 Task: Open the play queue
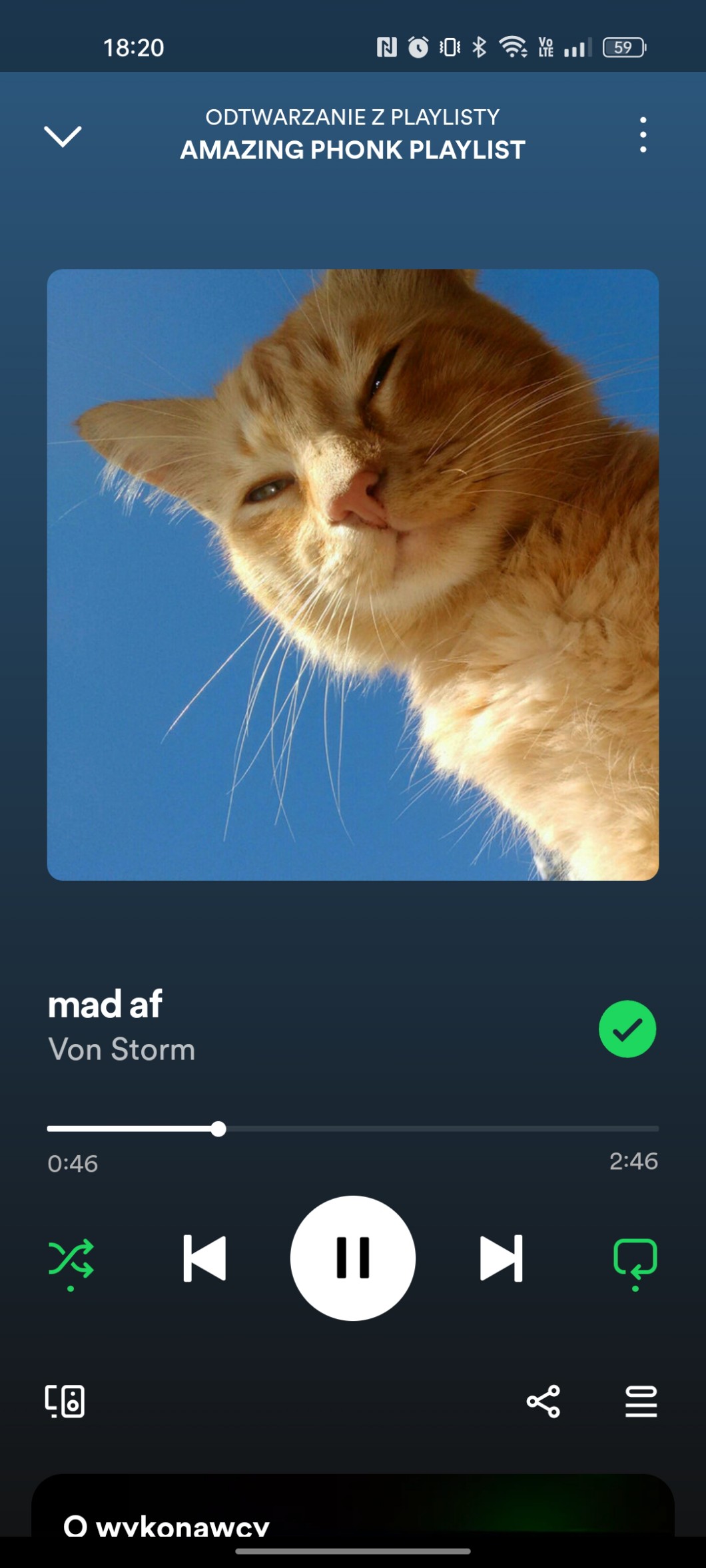click(x=641, y=1401)
